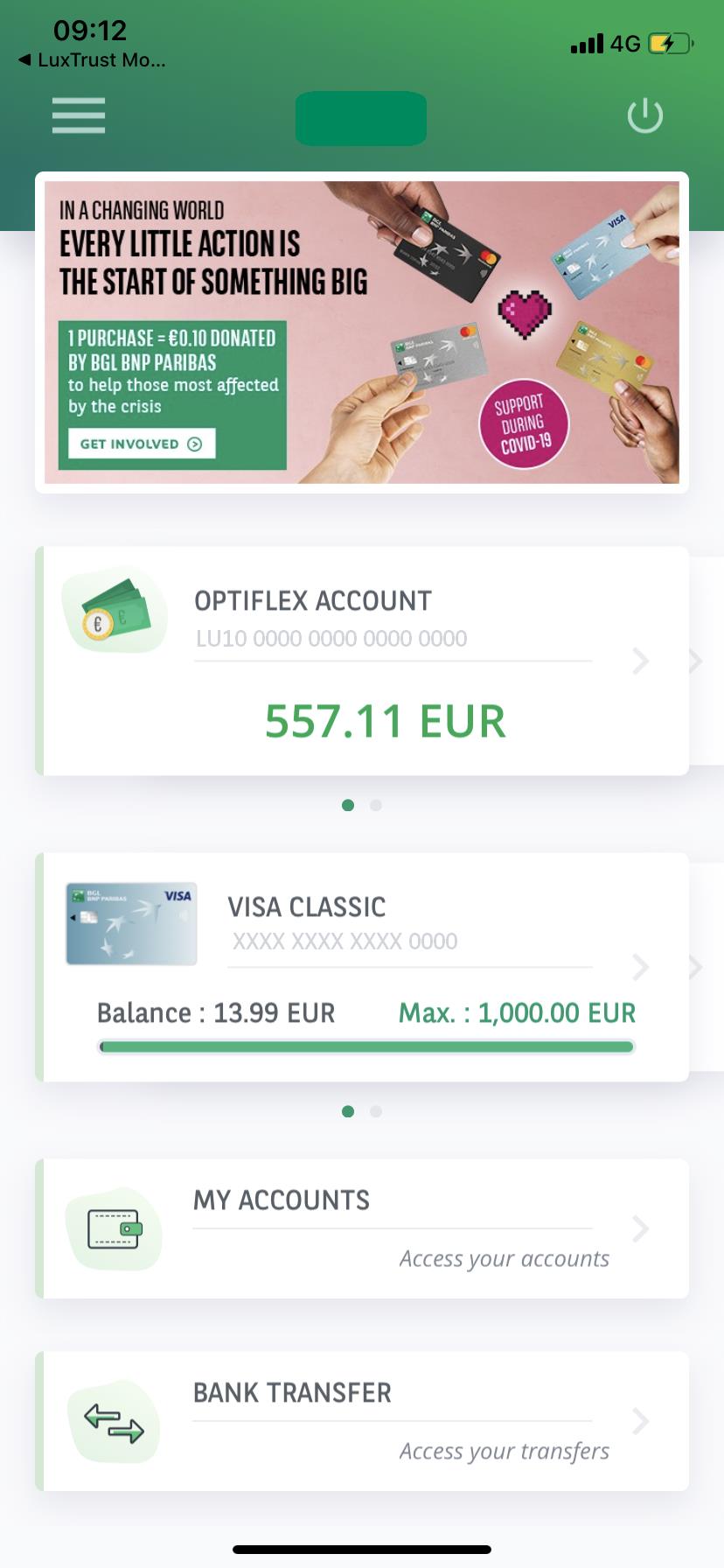Tap the power logout icon
The width and height of the screenshot is (724, 1568).
645,115
